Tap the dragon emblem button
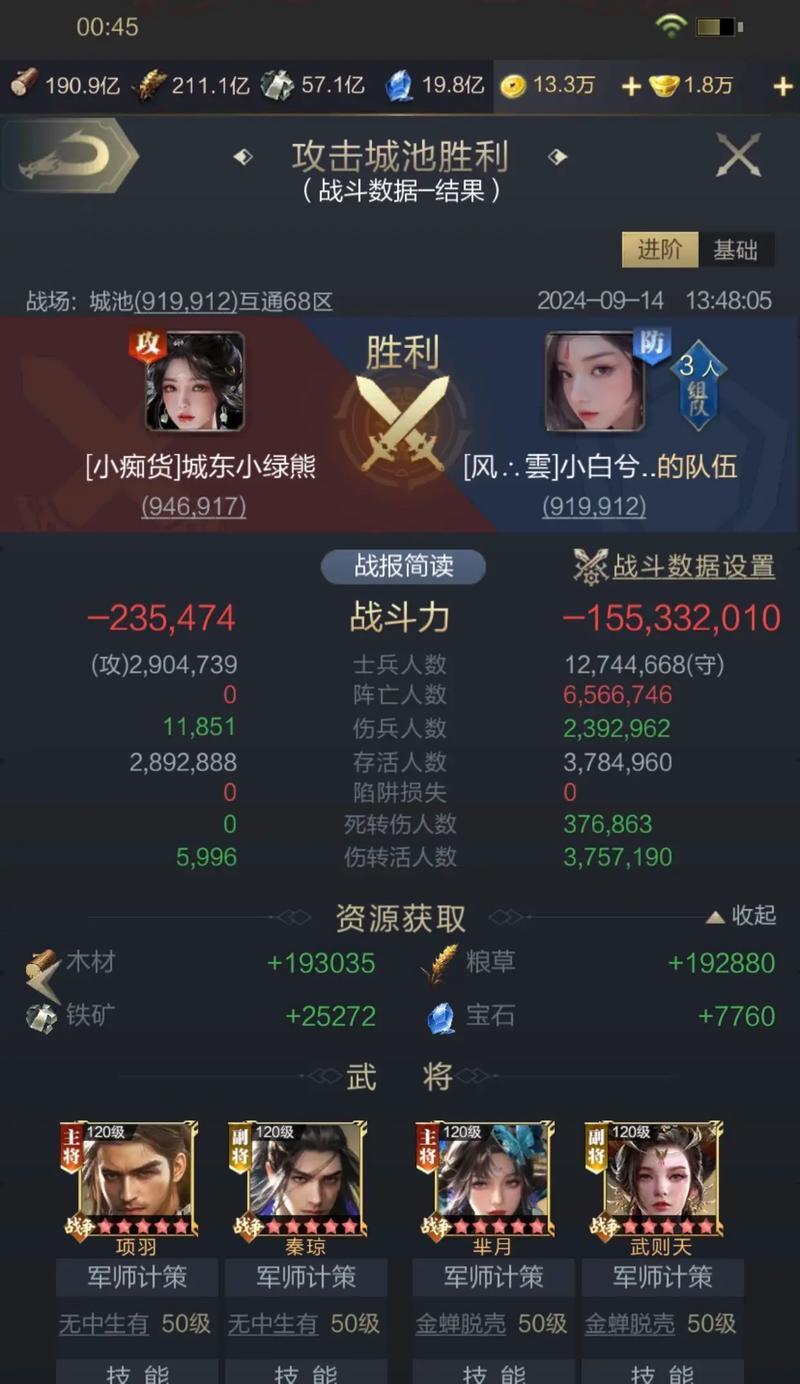The height and width of the screenshot is (1384, 800). [70, 156]
